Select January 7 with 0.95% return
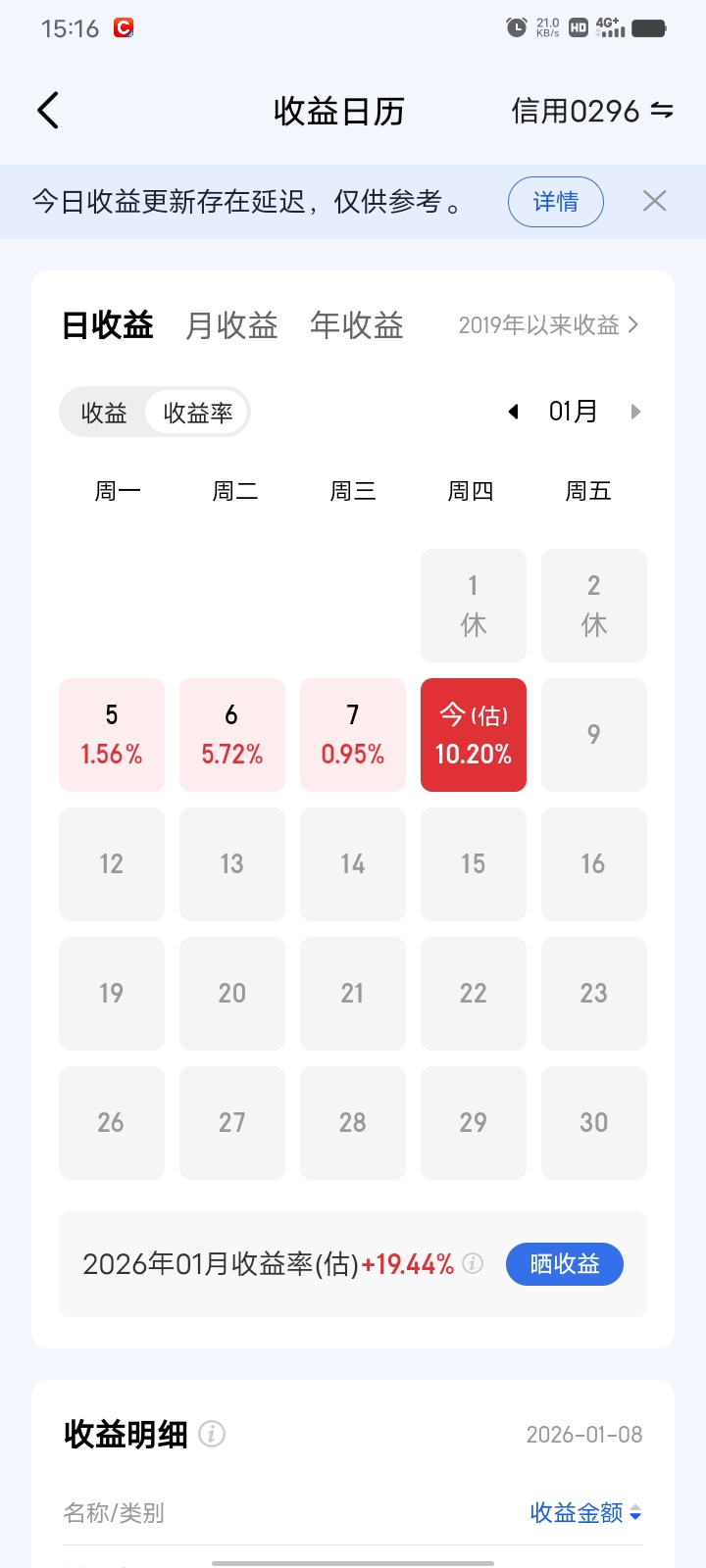Screen dimensions: 706x1568 point(353,735)
